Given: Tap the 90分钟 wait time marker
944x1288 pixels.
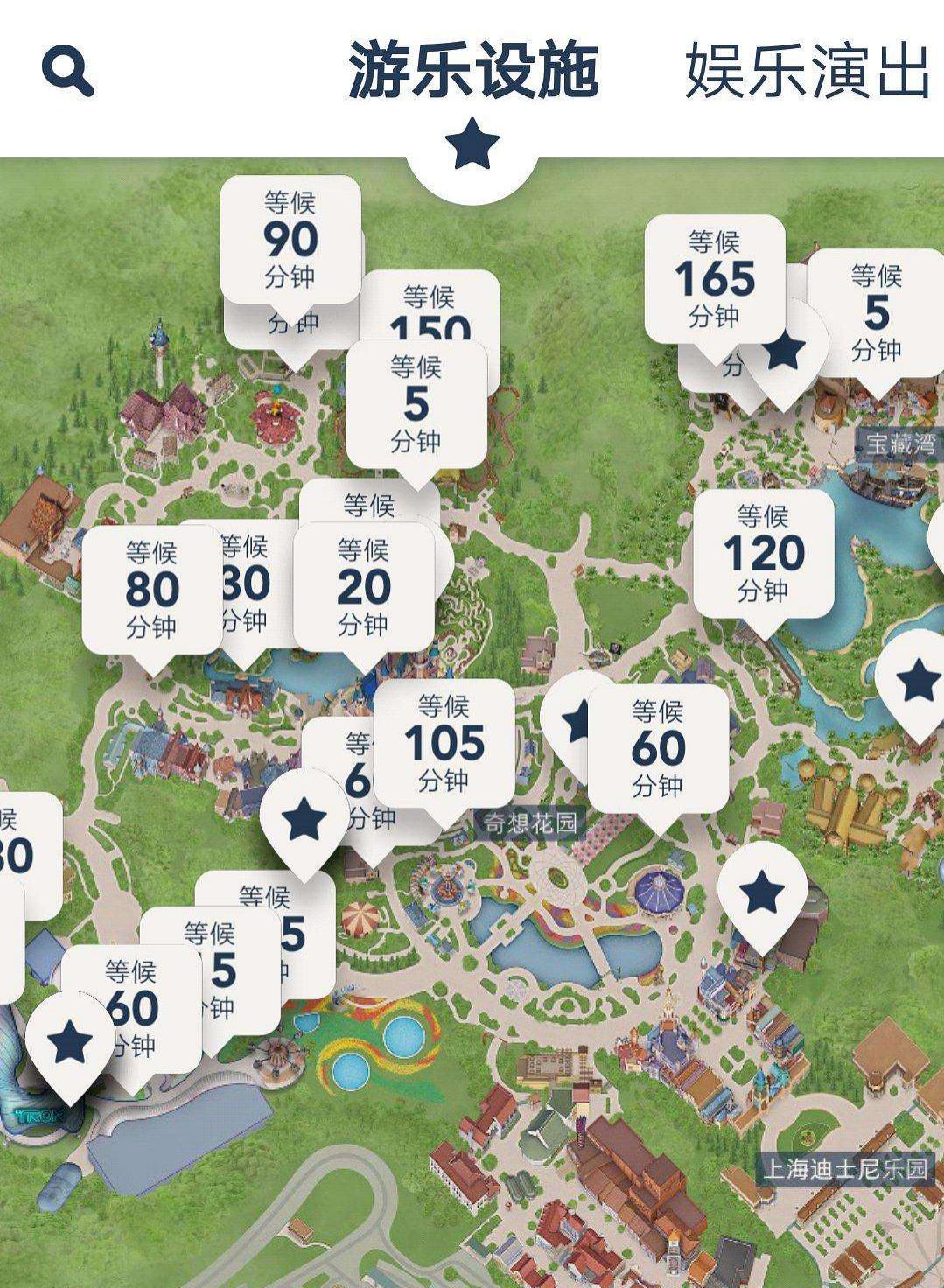Looking at the screenshot, I should click(x=290, y=239).
